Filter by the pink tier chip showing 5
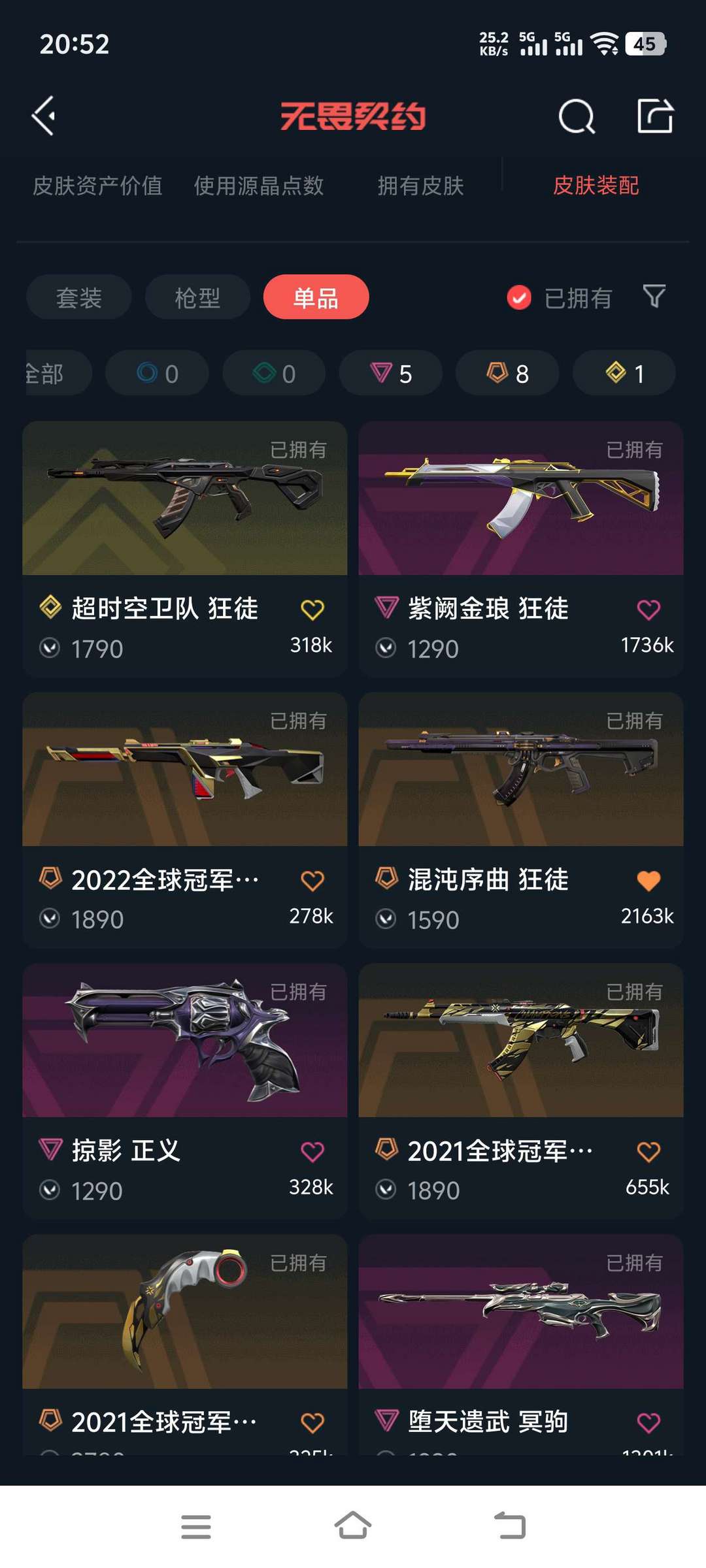Viewport: 706px width, 1568px height. pos(391,373)
